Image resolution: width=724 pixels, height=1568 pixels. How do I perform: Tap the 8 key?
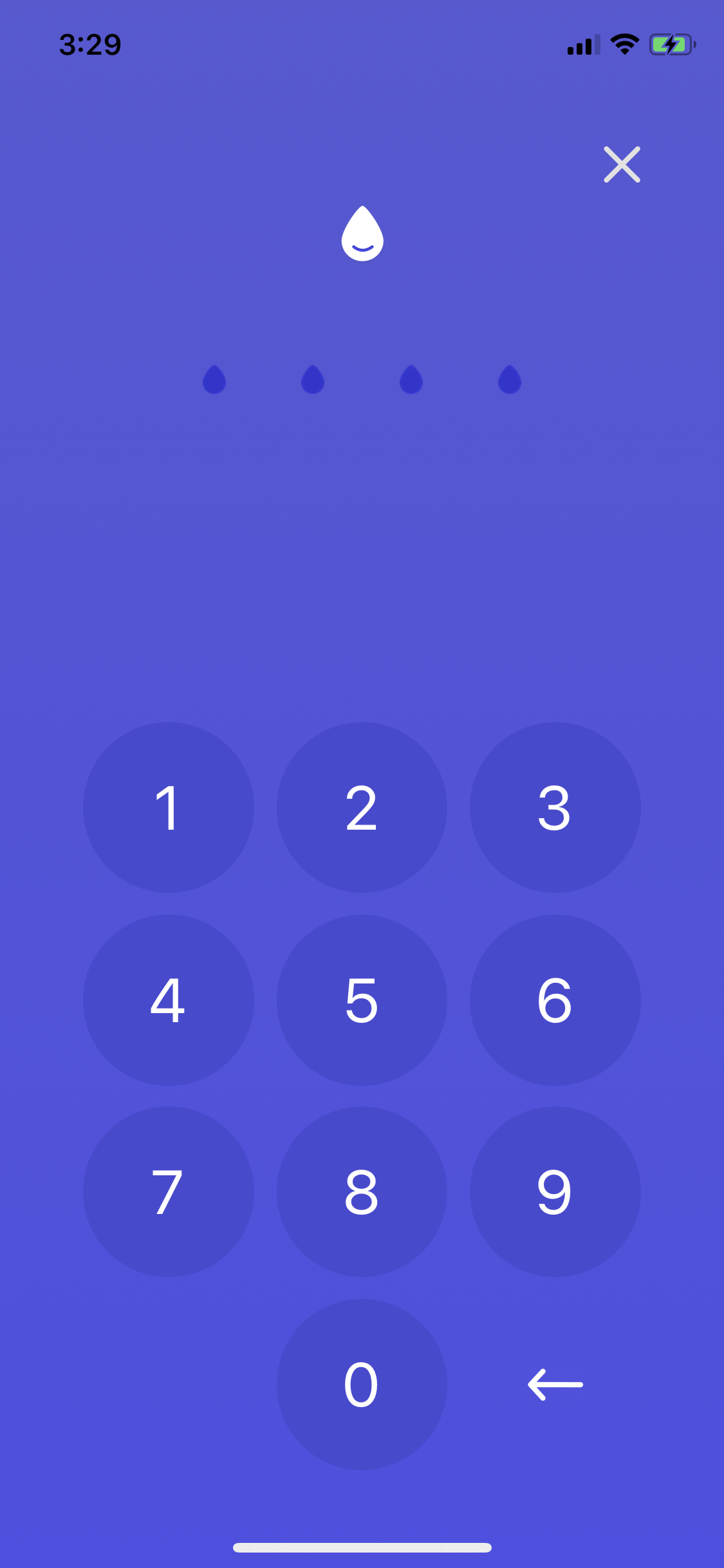coord(362,1191)
